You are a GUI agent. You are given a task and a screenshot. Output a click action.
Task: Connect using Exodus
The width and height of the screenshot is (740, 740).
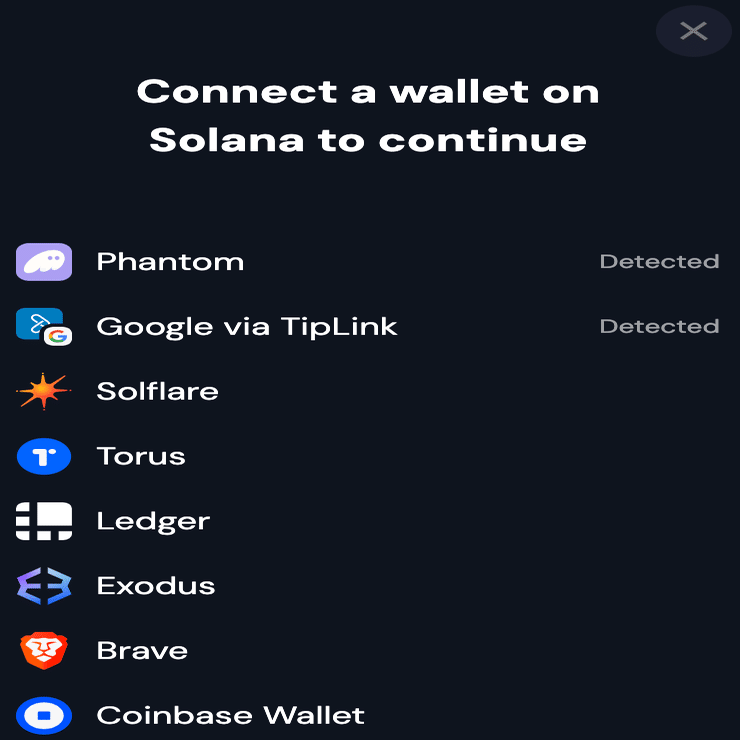(x=156, y=586)
